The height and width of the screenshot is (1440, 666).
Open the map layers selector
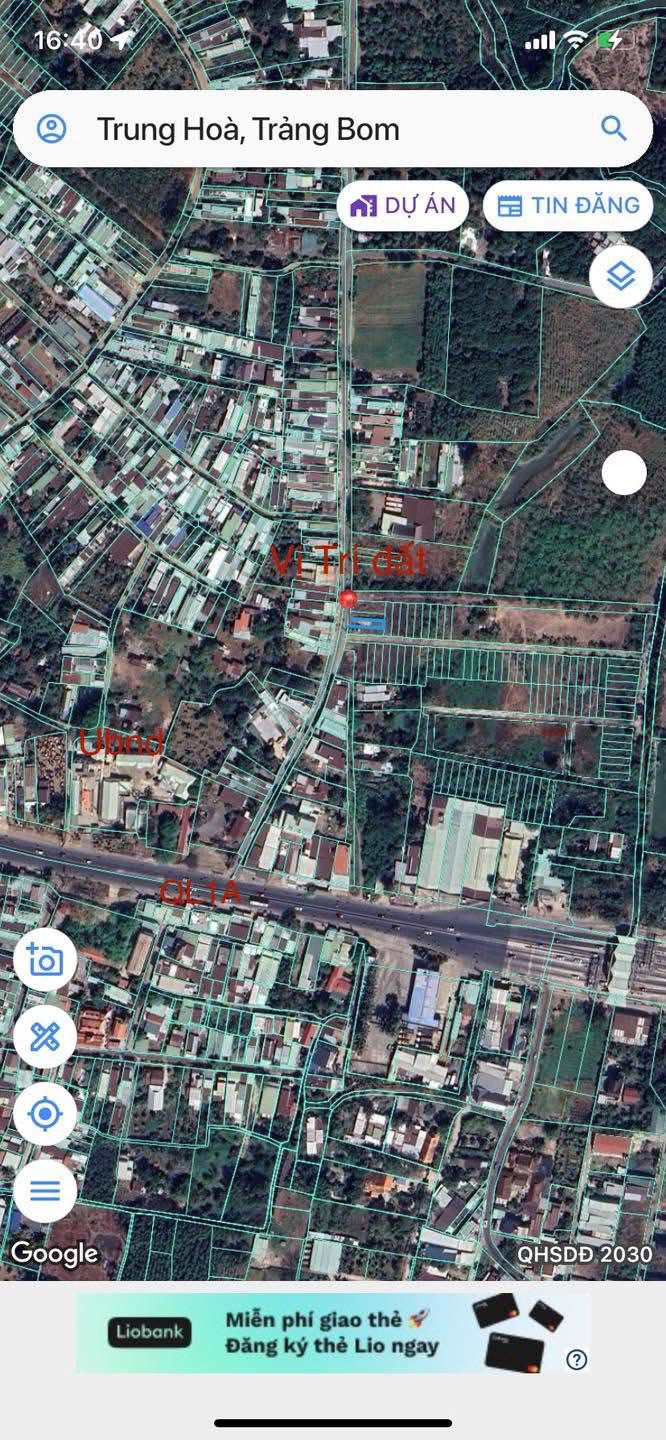pos(621,276)
